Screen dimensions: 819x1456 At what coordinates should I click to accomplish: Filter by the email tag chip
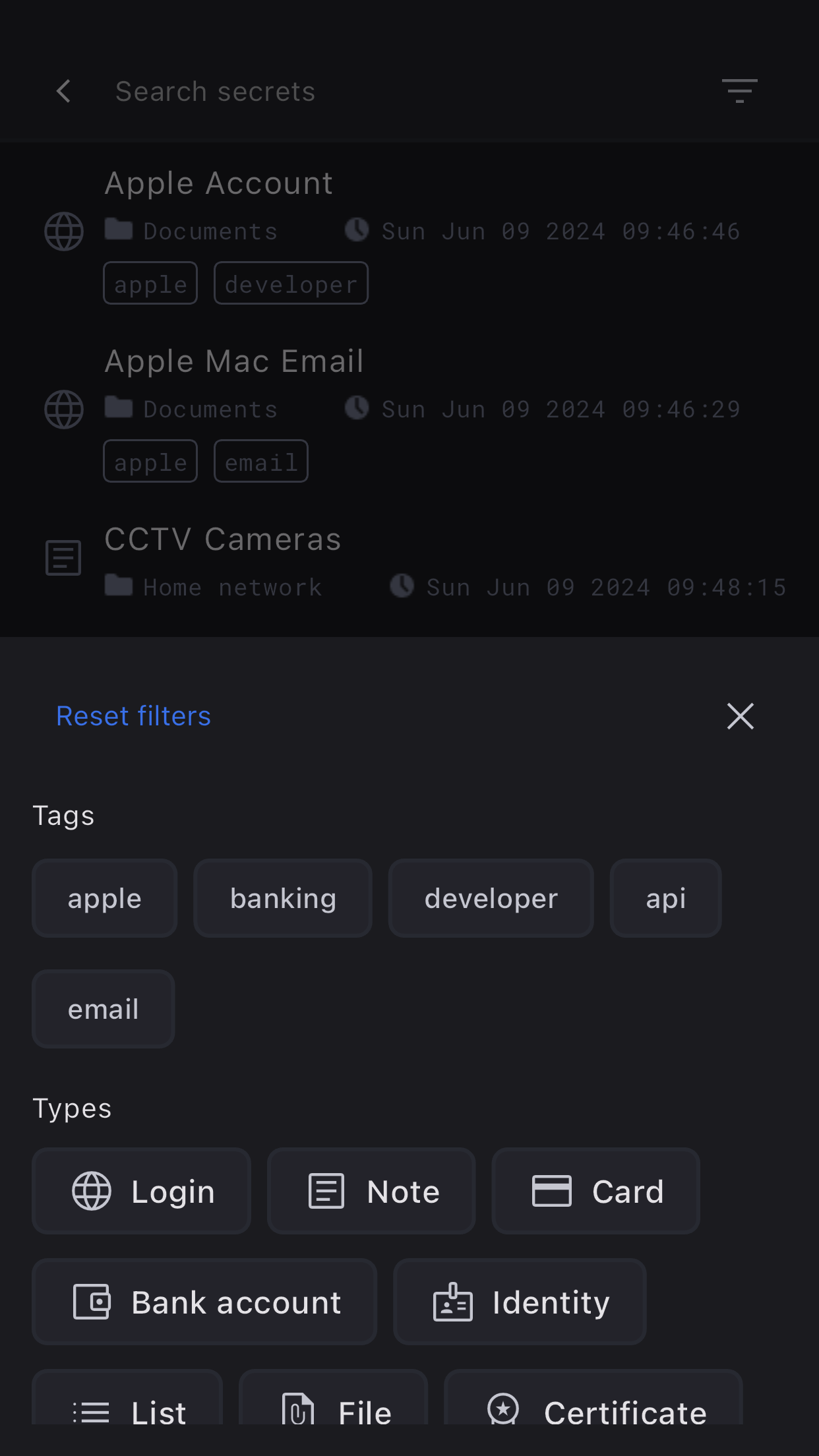[104, 1009]
